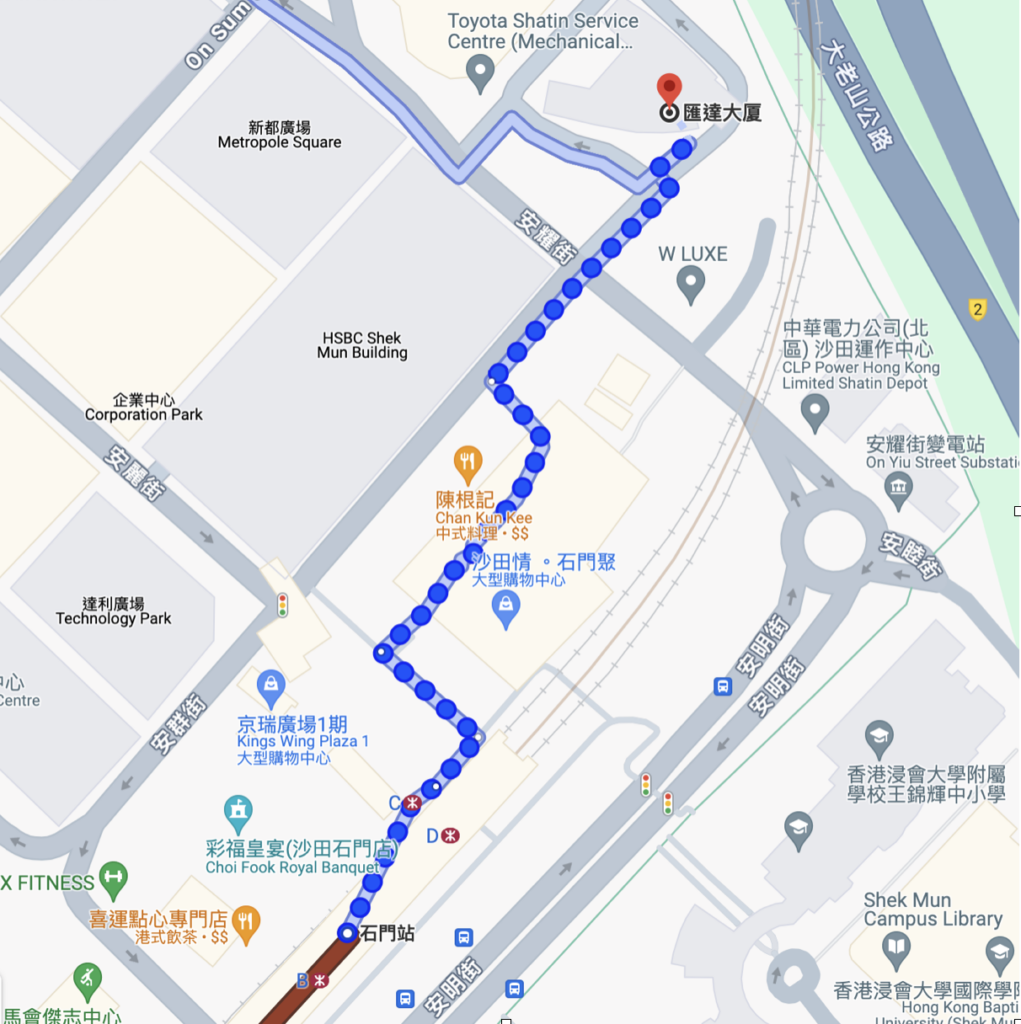This screenshot has height=1024, width=1021.
Task: Open MTR exit D marker
Action: coord(450,834)
